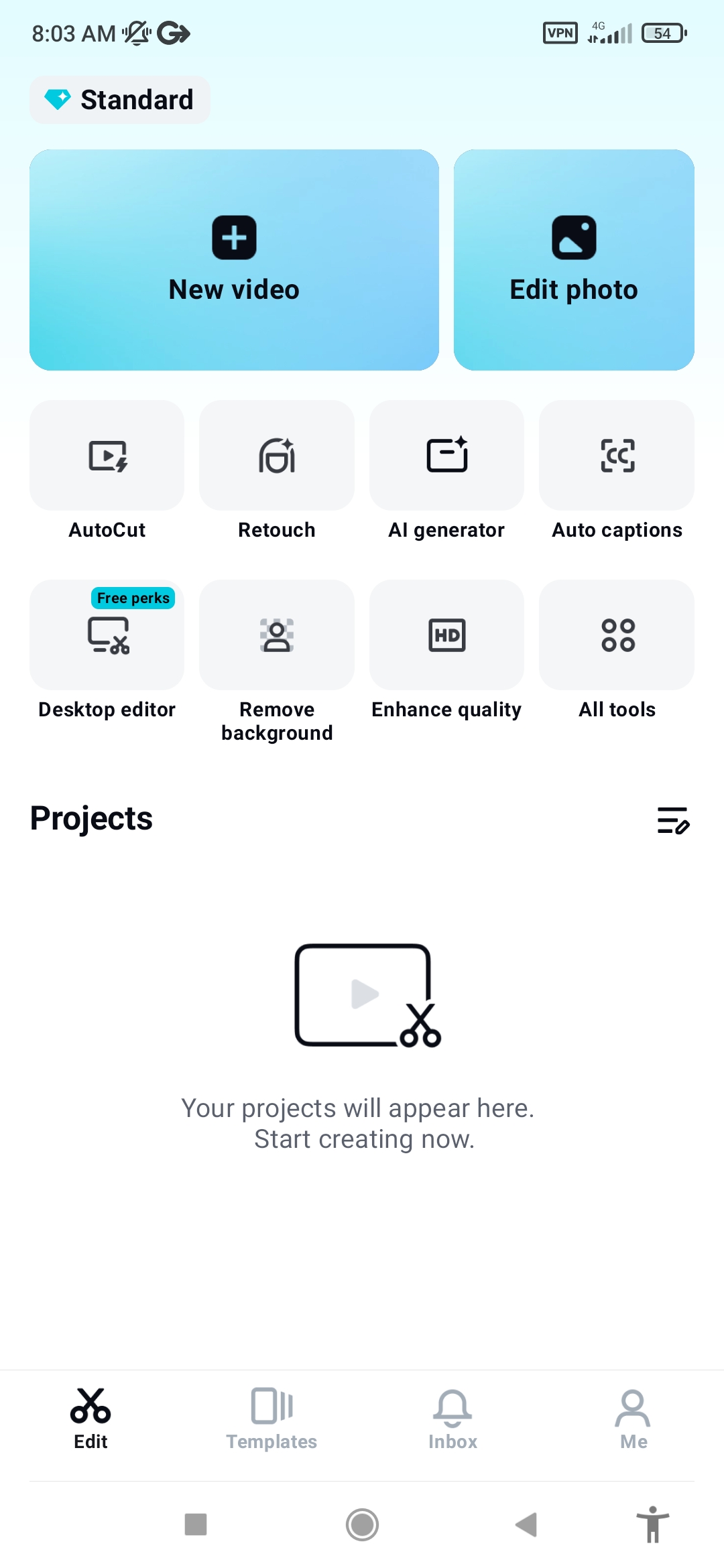Choose Remove background tool
Image resolution: width=724 pixels, height=1568 pixels.
tap(277, 636)
